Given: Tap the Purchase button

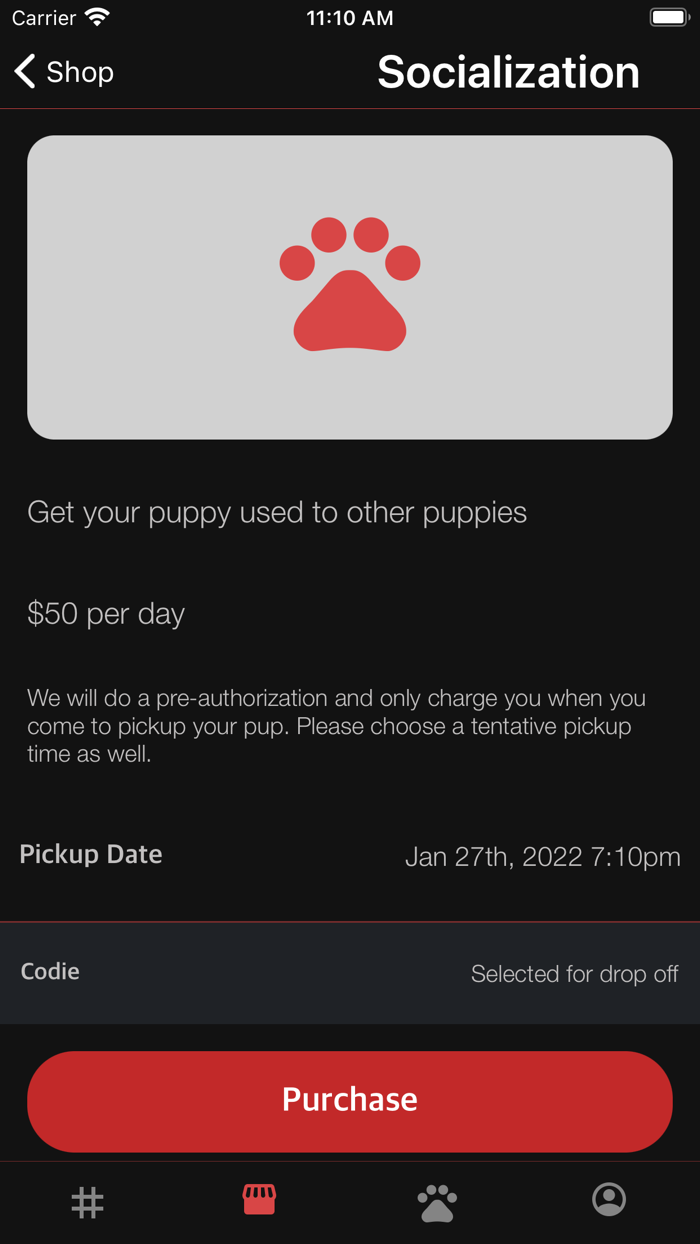Looking at the screenshot, I should coord(350,1100).
